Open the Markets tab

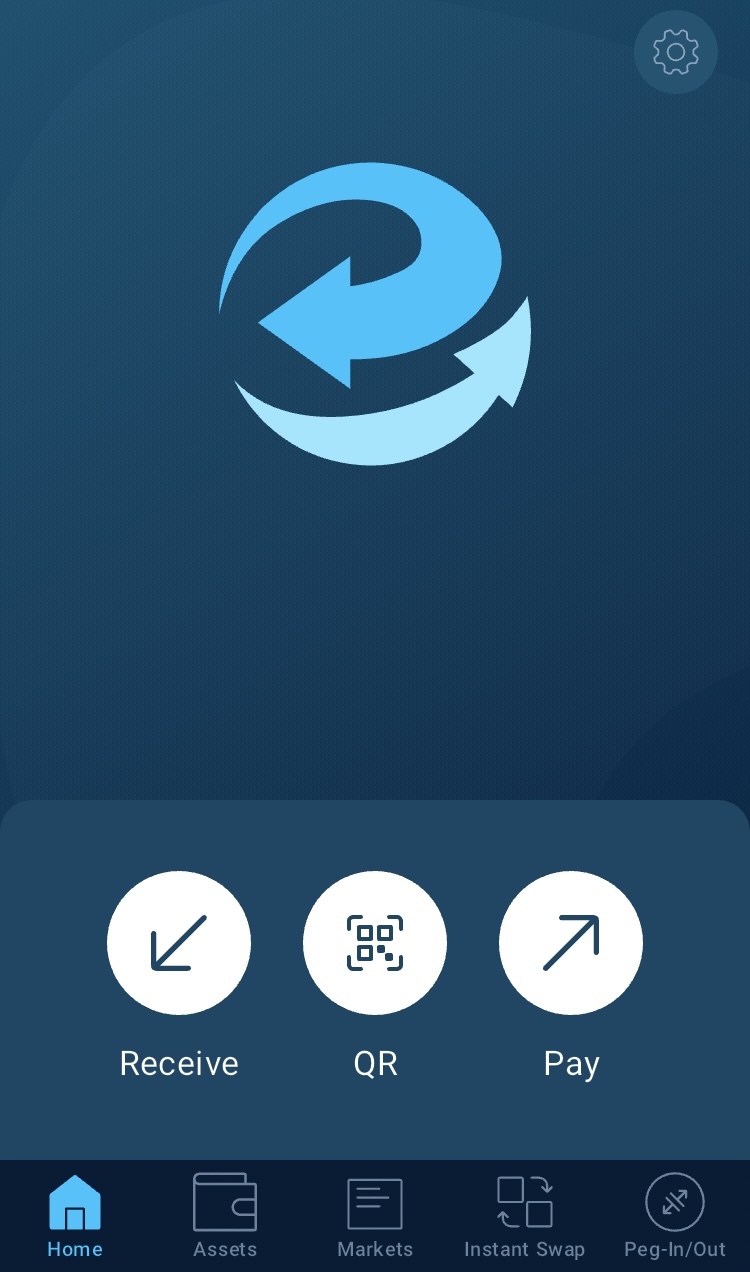pos(375,1215)
